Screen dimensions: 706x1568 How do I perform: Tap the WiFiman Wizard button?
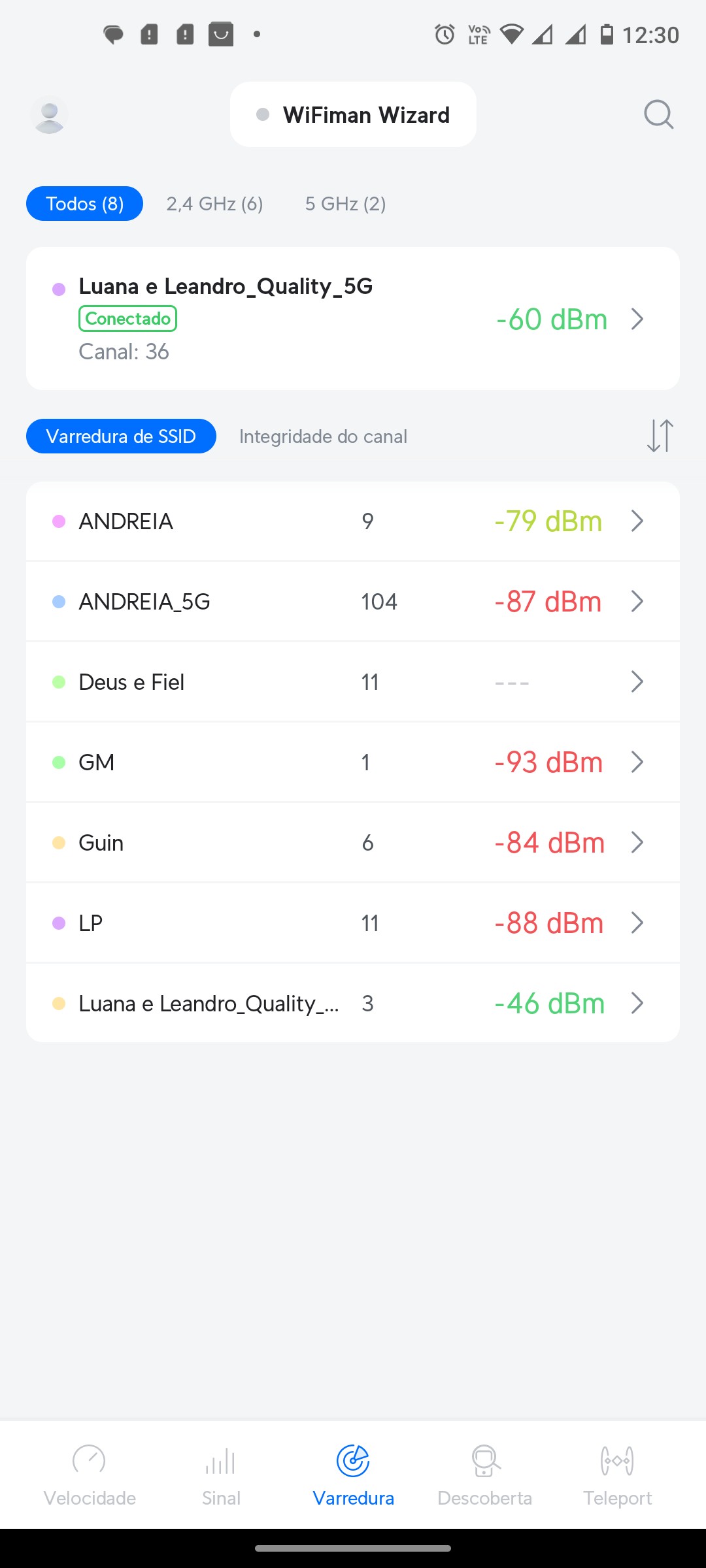pos(353,115)
